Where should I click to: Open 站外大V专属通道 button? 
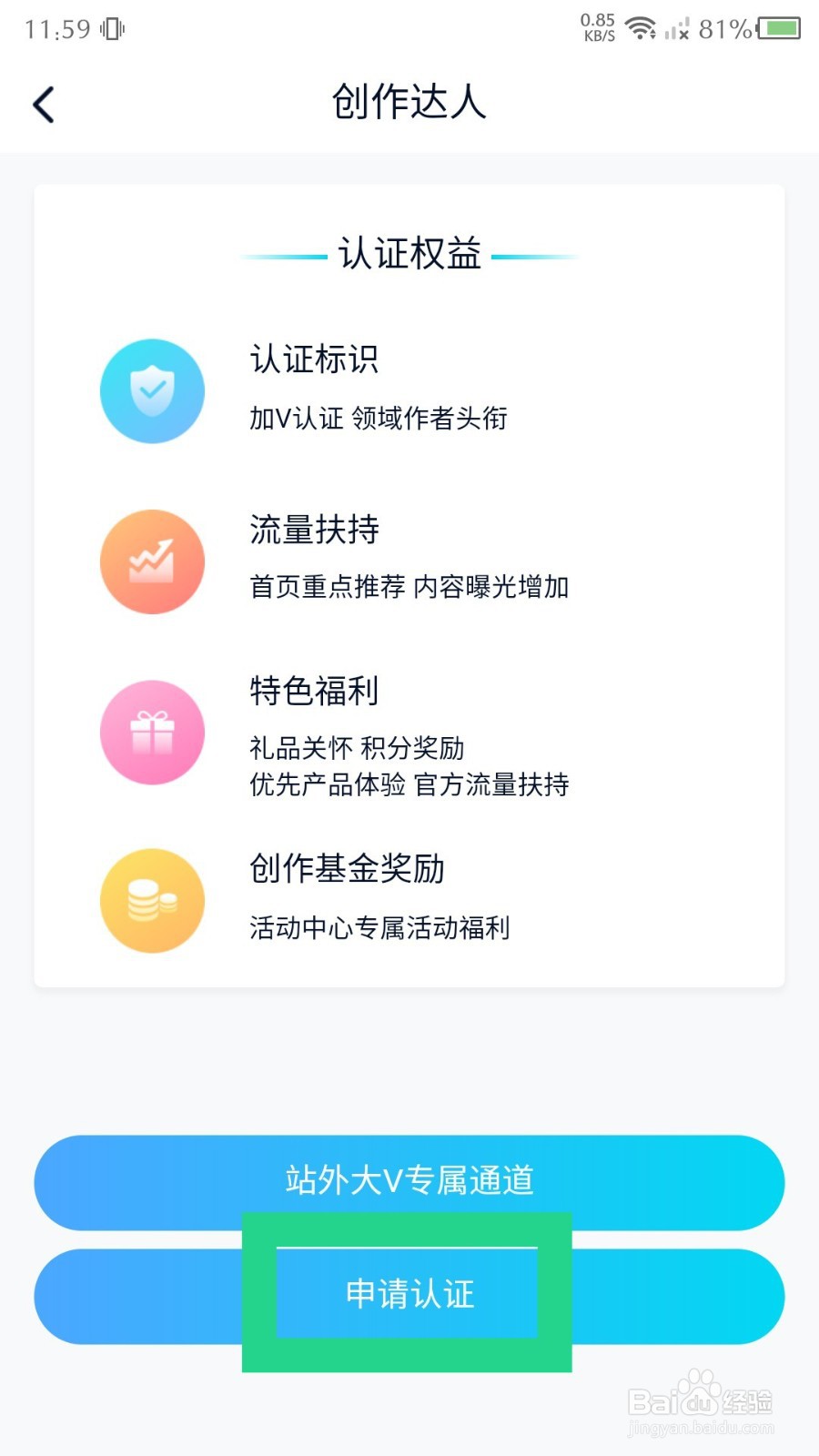[409, 1182]
